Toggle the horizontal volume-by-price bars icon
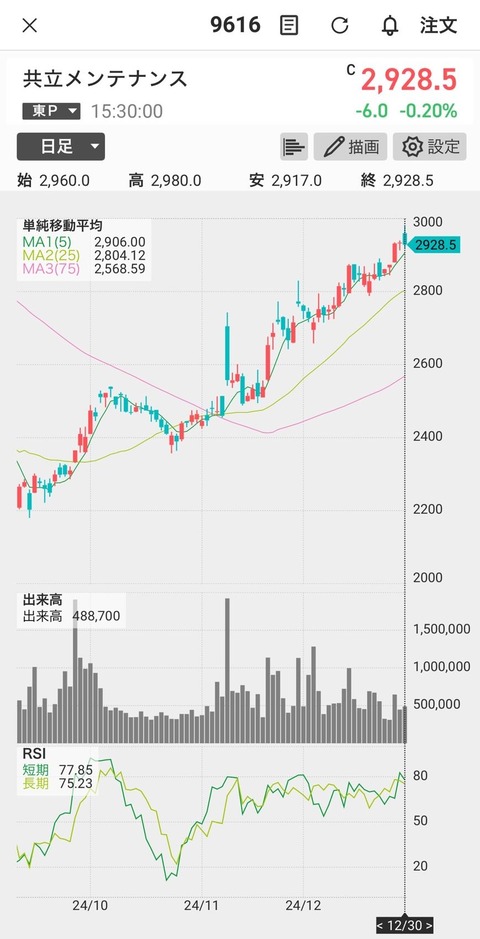 [294, 147]
